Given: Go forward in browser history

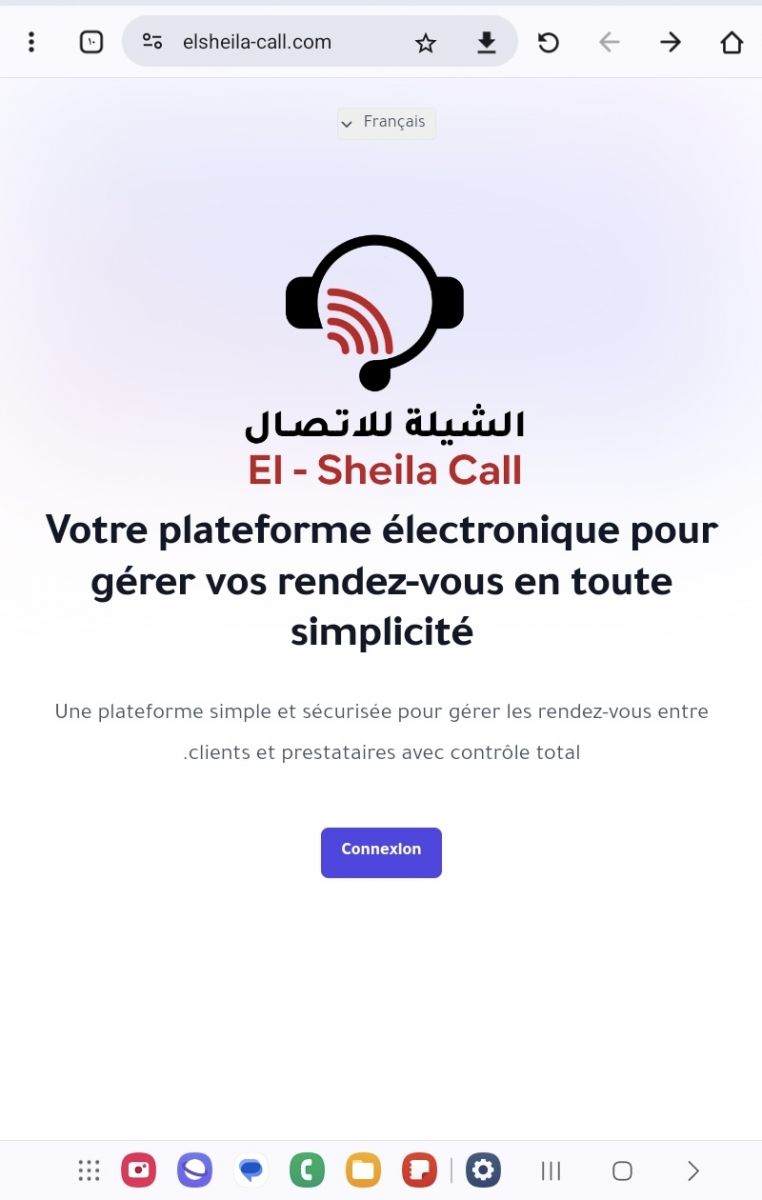Looking at the screenshot, I should pos(670,42).
